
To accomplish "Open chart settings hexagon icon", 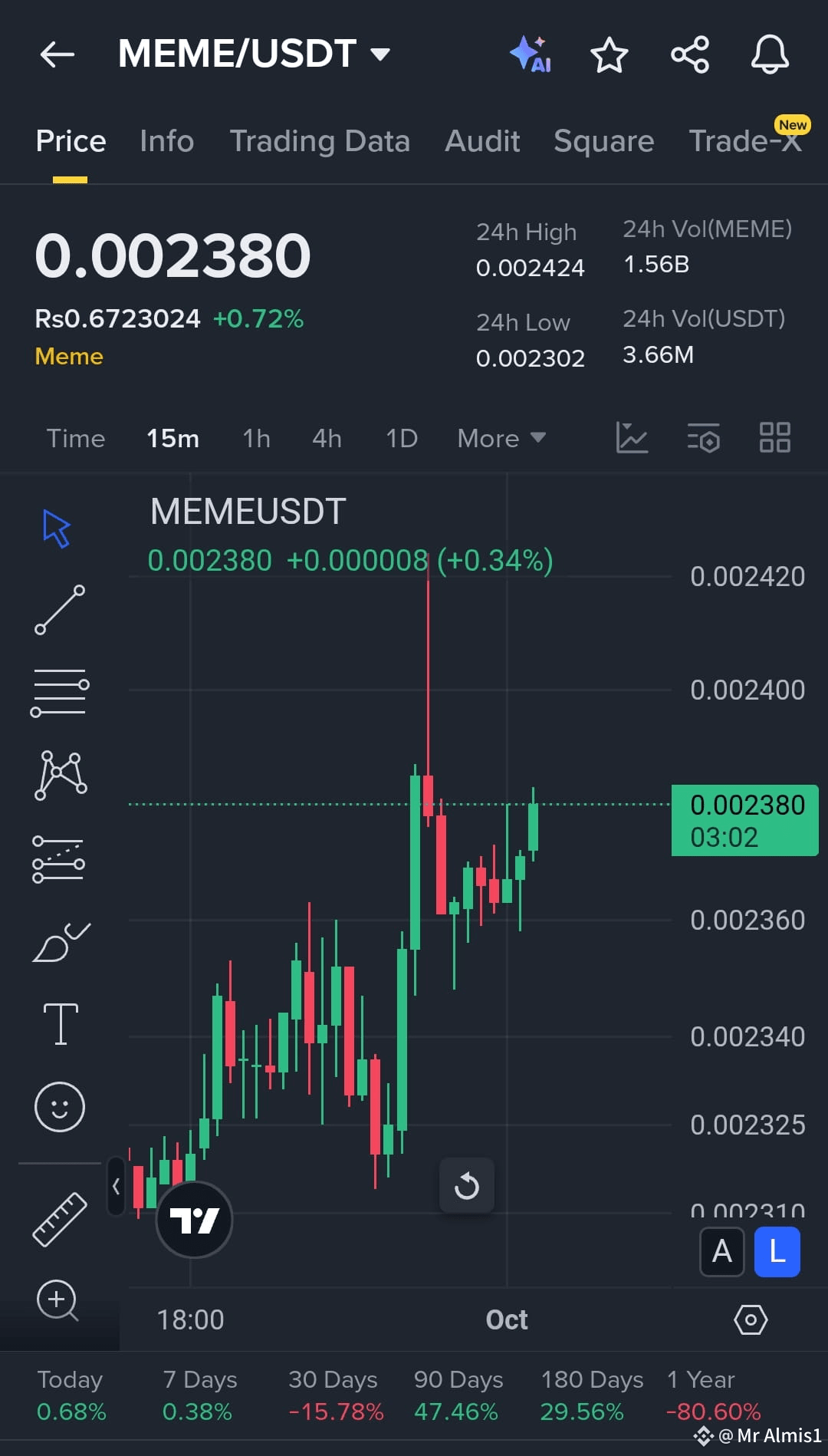I will (x=750, y=1319).
